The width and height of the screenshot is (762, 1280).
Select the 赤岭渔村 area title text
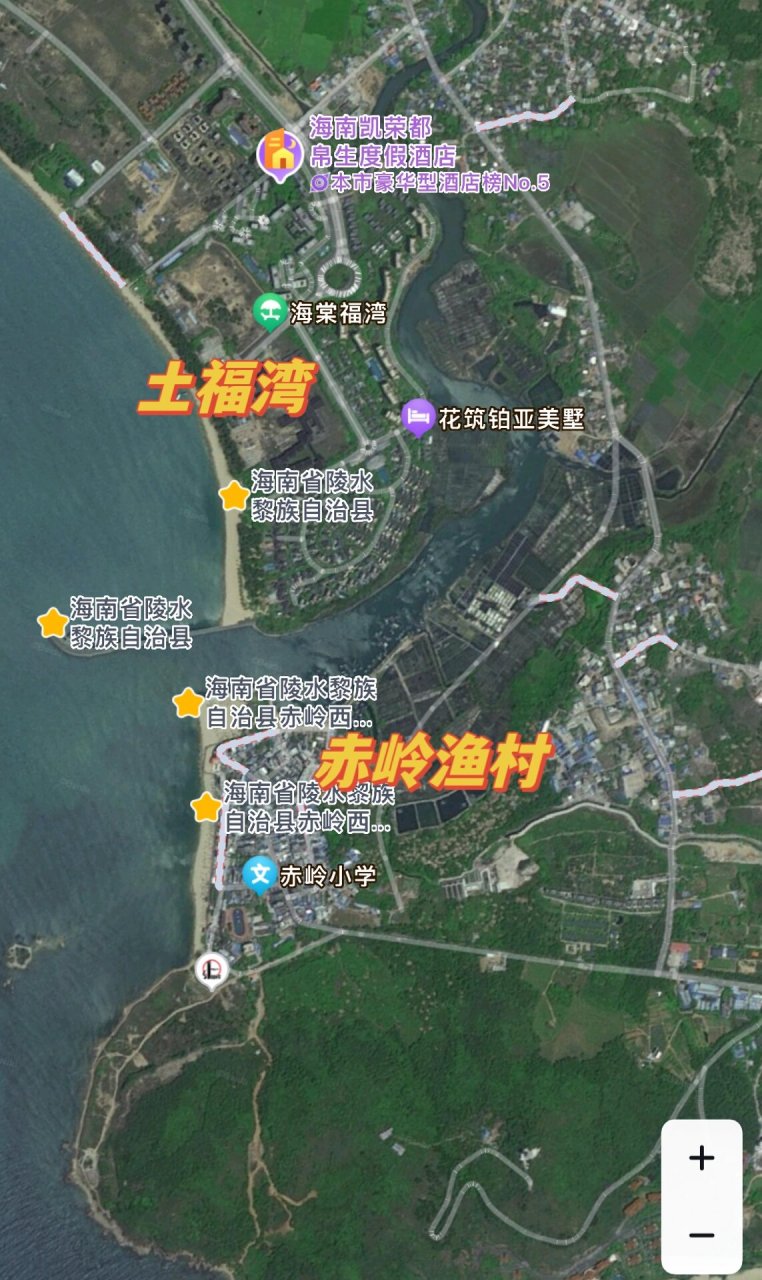coord(437,756)
